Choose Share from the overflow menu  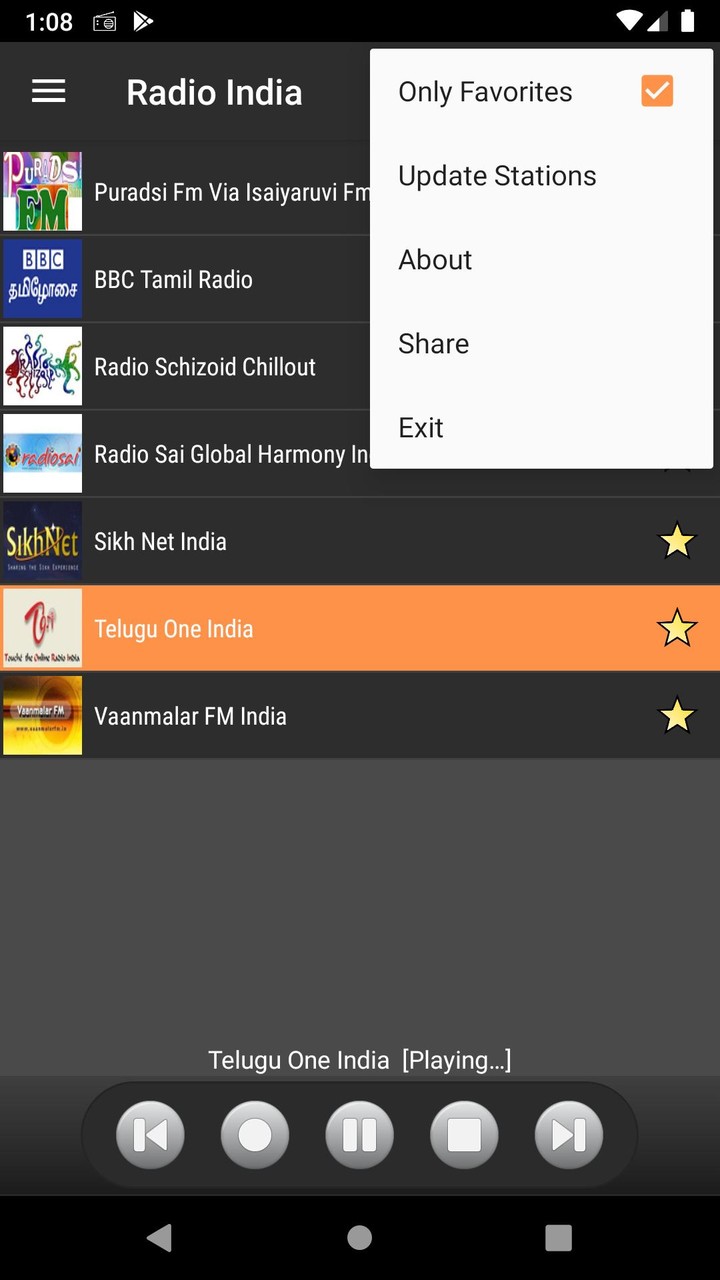tap(433, 343)
